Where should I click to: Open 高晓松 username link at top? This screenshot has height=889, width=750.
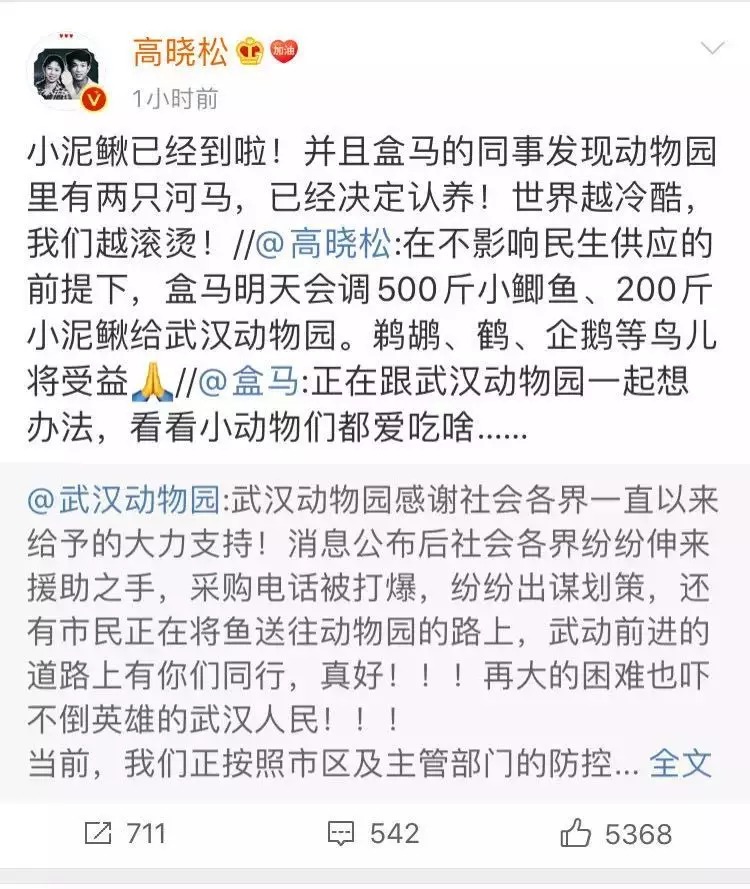coord(181,51)
